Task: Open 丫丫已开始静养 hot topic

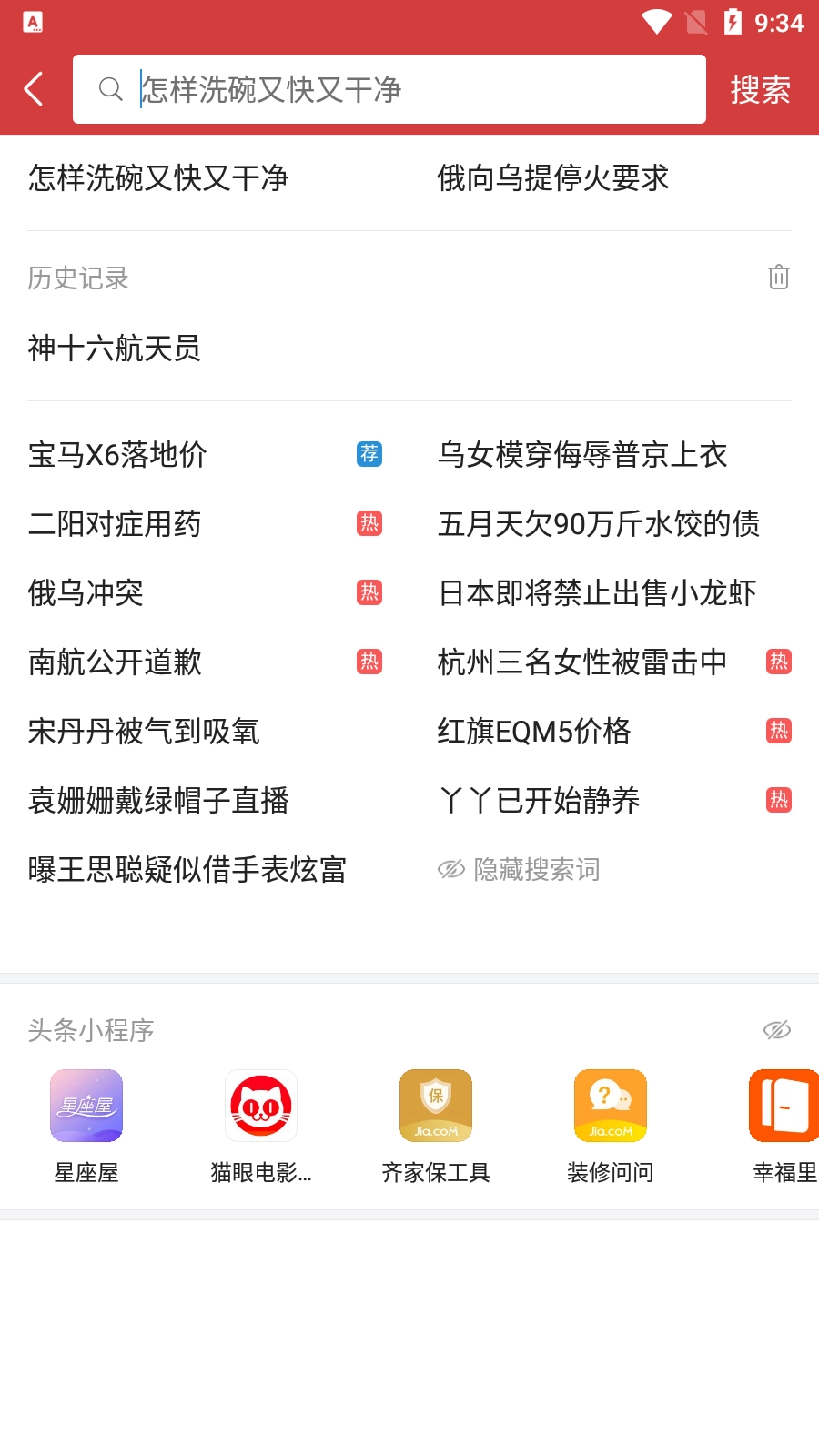Action: tap(539, 800)
